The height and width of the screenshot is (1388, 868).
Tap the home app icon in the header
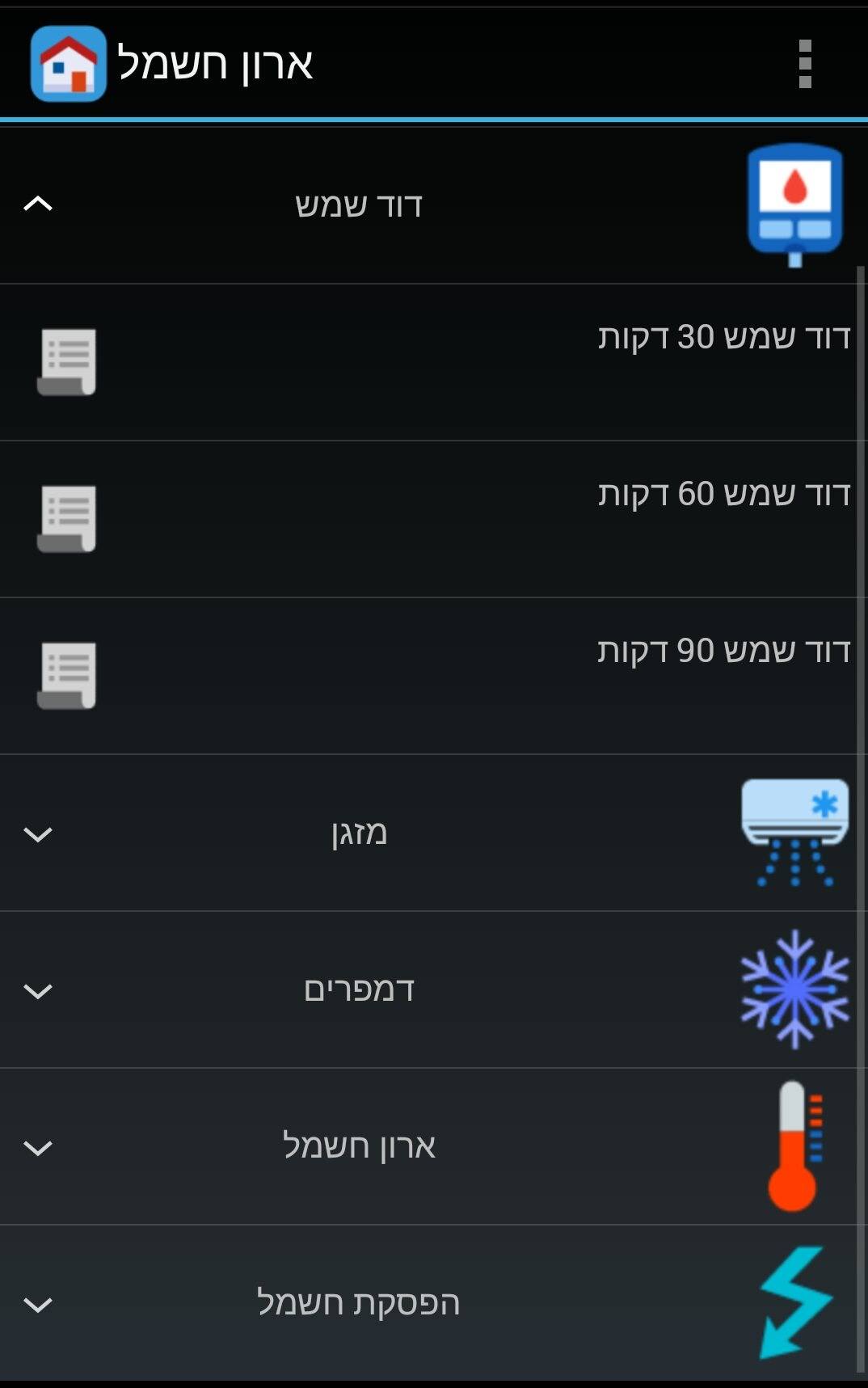click(69, 64)
